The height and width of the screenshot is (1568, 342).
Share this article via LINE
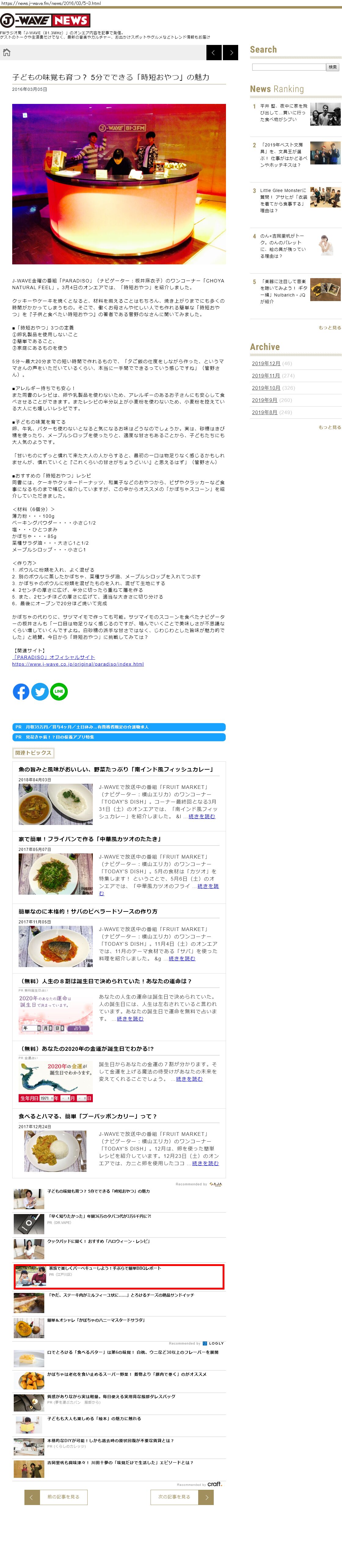tap(59, 691)
